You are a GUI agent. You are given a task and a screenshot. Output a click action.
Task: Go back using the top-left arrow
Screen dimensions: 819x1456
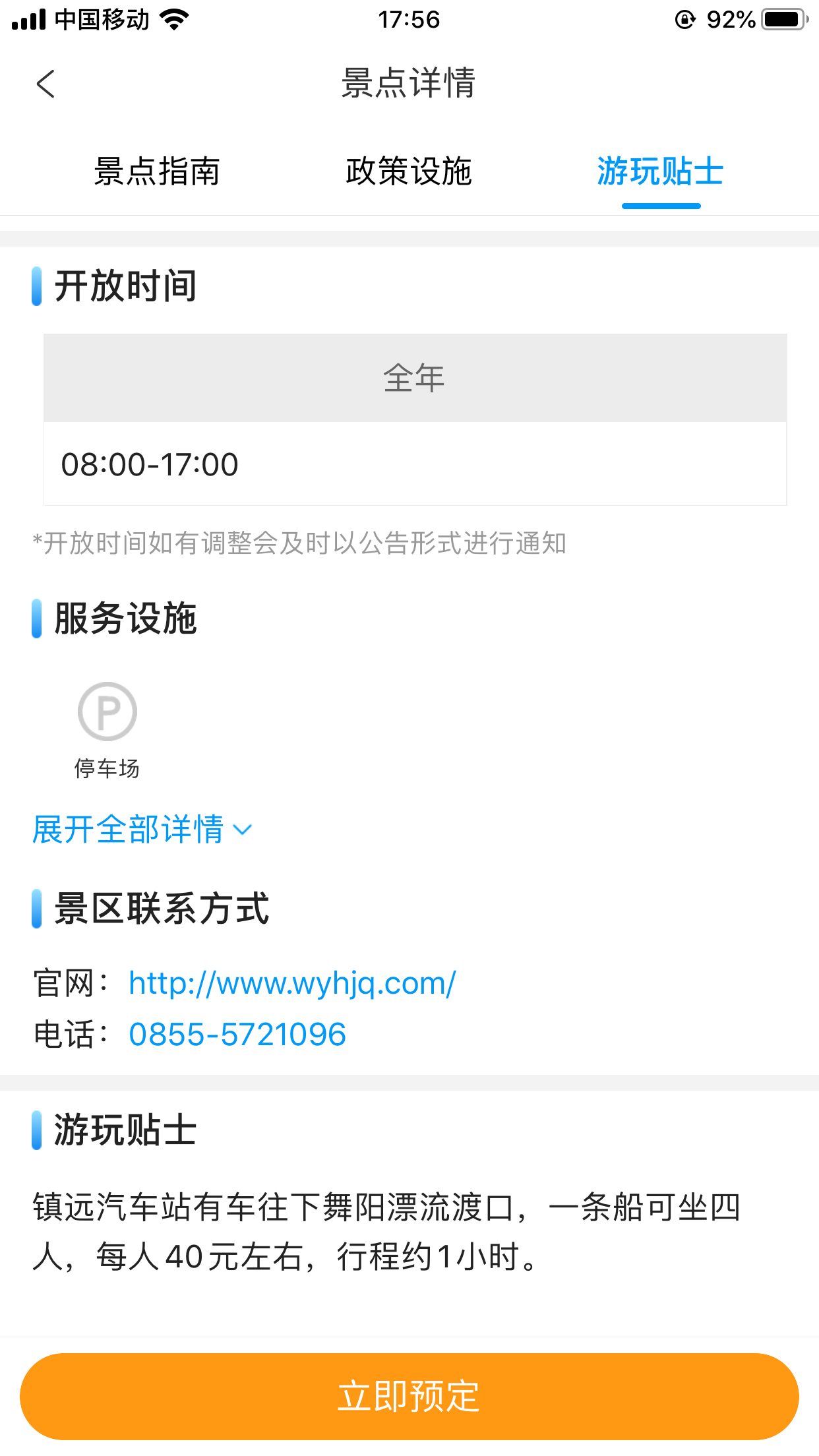[x=45, y=84]
